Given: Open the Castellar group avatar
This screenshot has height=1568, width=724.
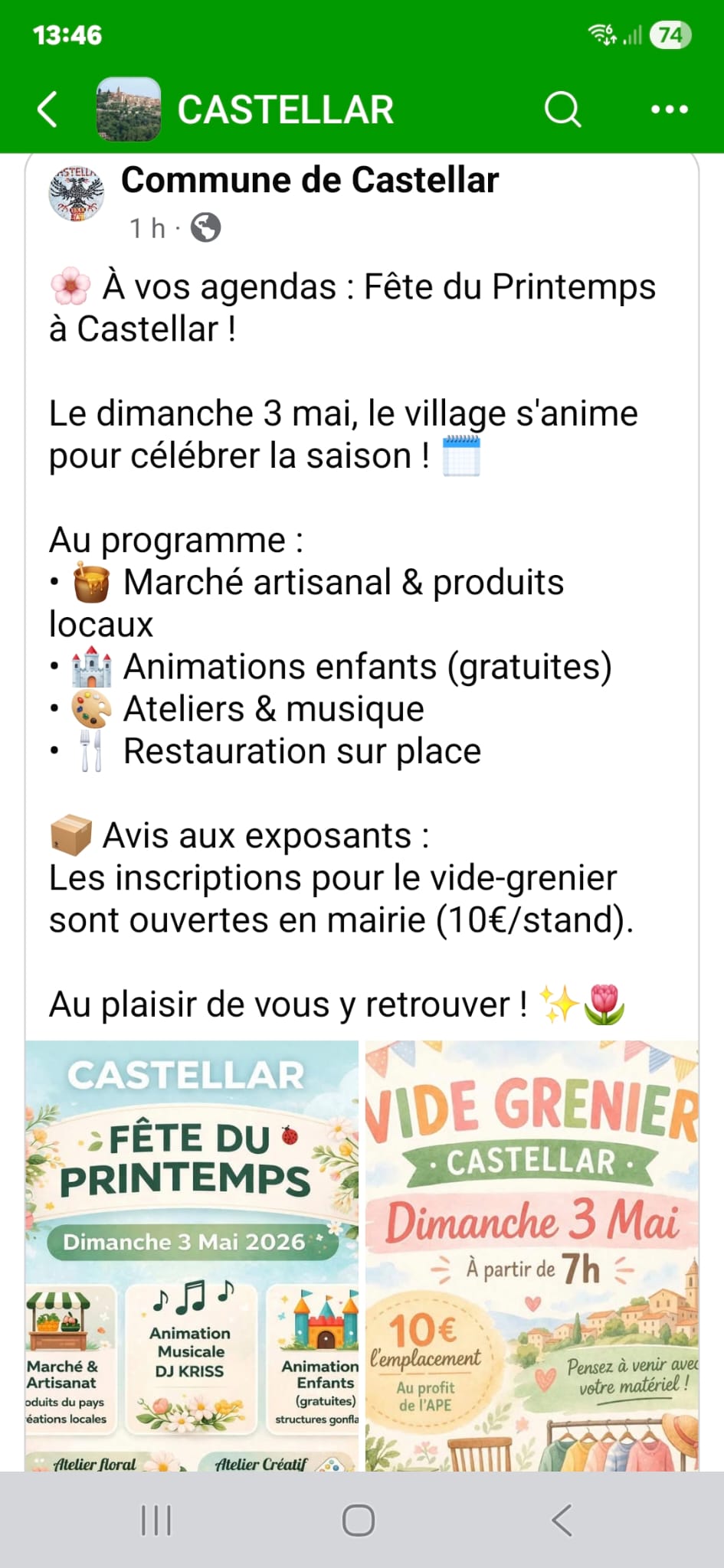Looking at the screenshot, I should (x=128, y=109).
